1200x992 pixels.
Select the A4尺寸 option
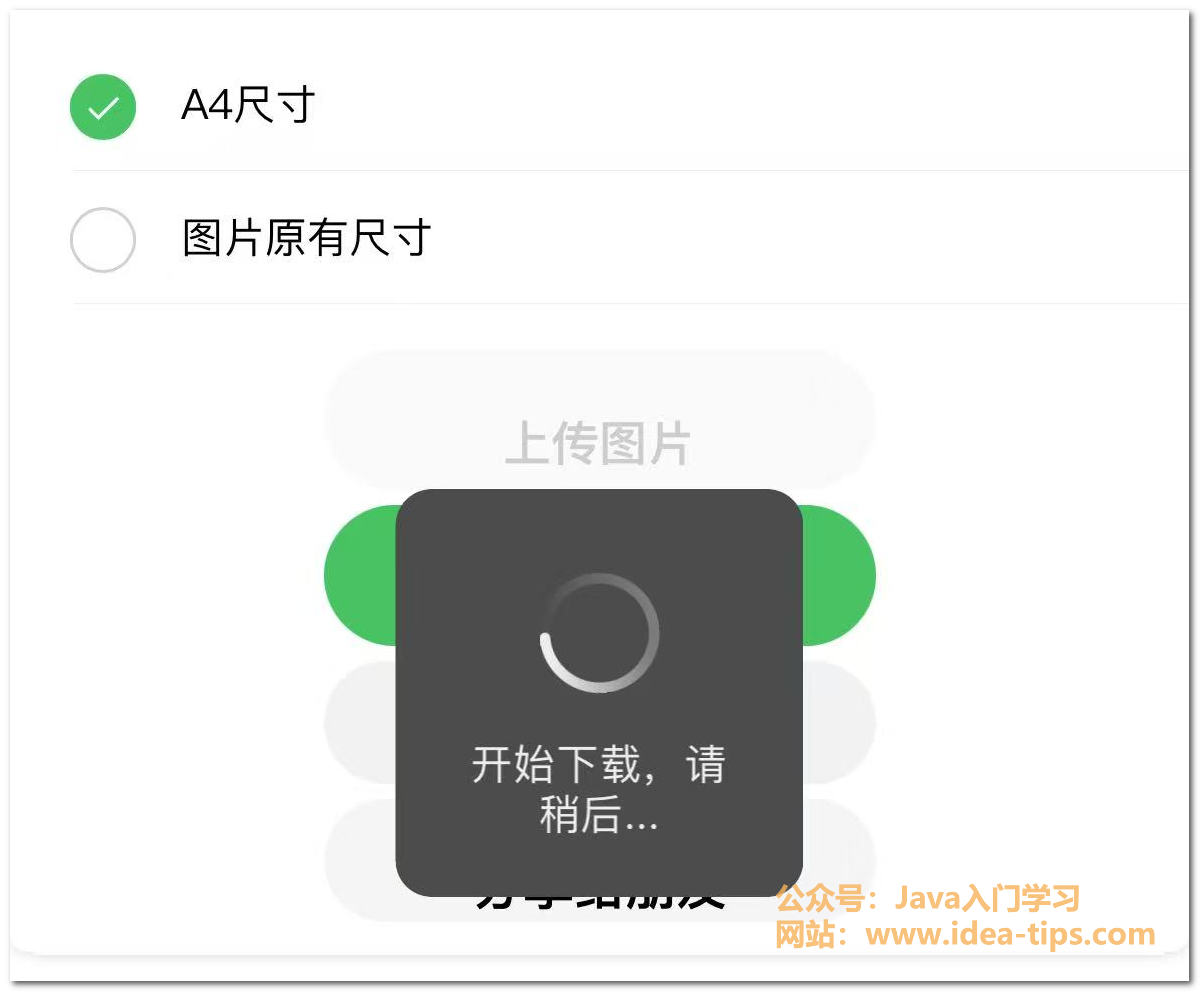103,106
